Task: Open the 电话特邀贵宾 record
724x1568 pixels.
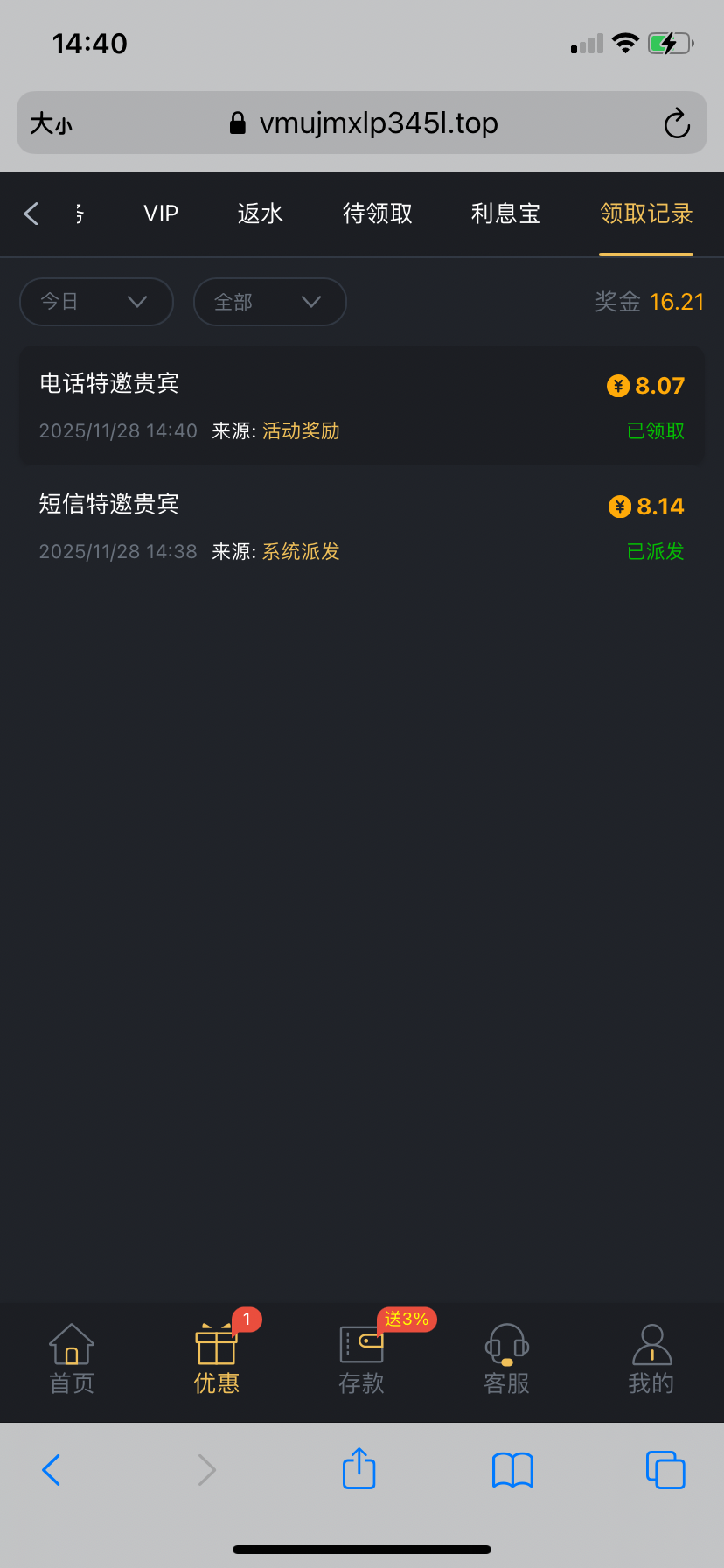Action: click(362, 406)
